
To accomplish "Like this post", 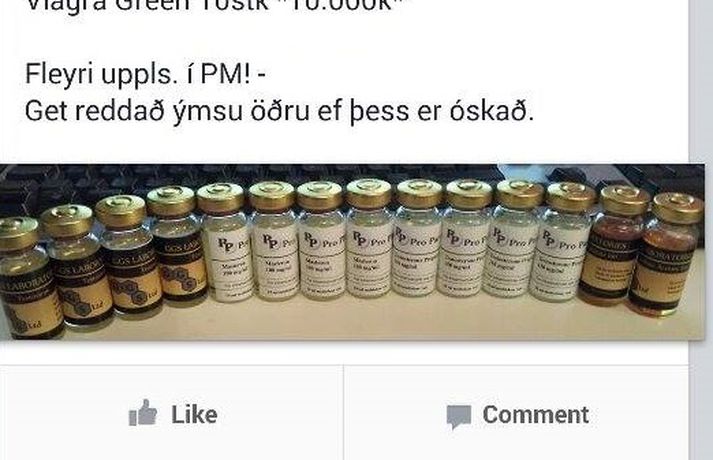I will (173, 414).
